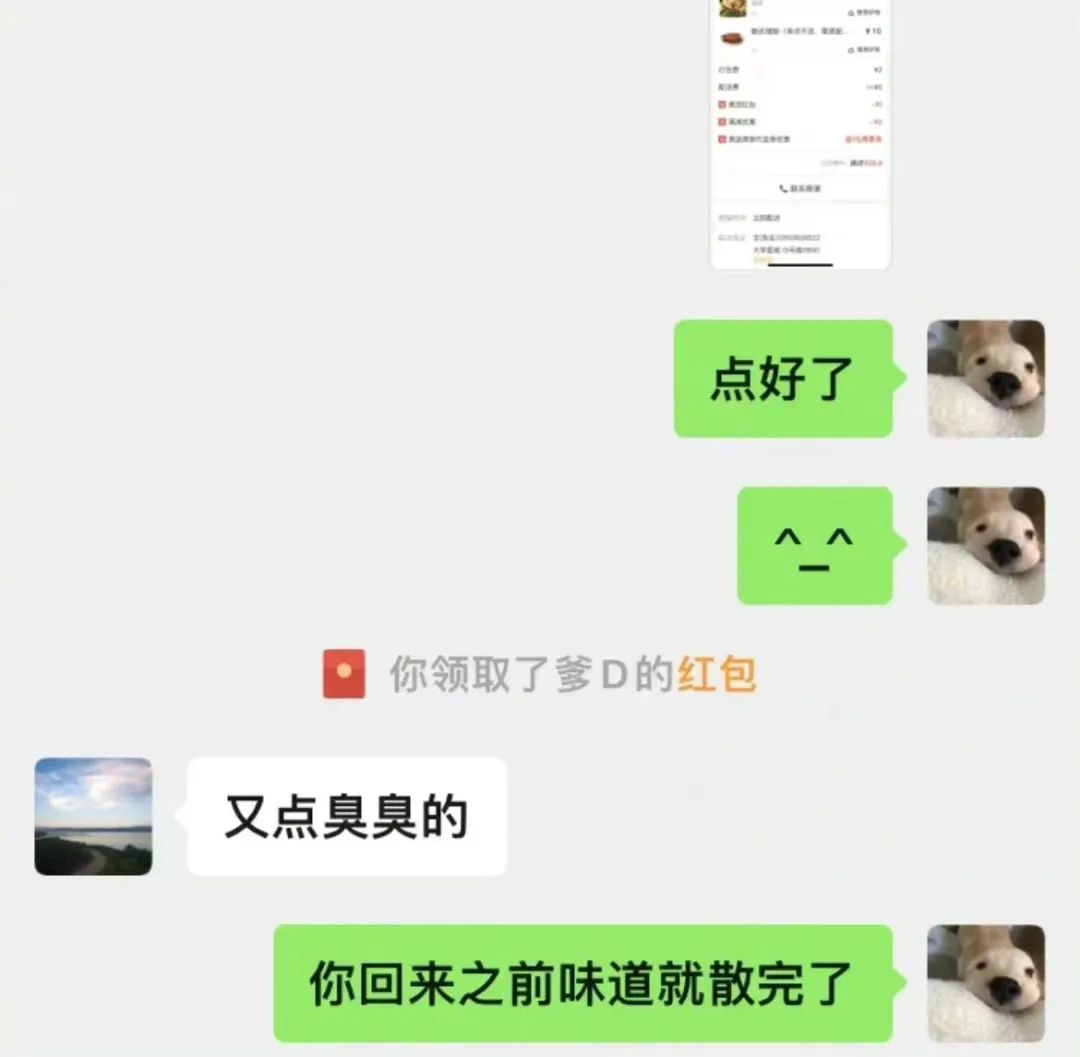This screenshot has width=1080, height=1057.
Task: Open the 红包 link in the system notice
Action: click(716, 675)
